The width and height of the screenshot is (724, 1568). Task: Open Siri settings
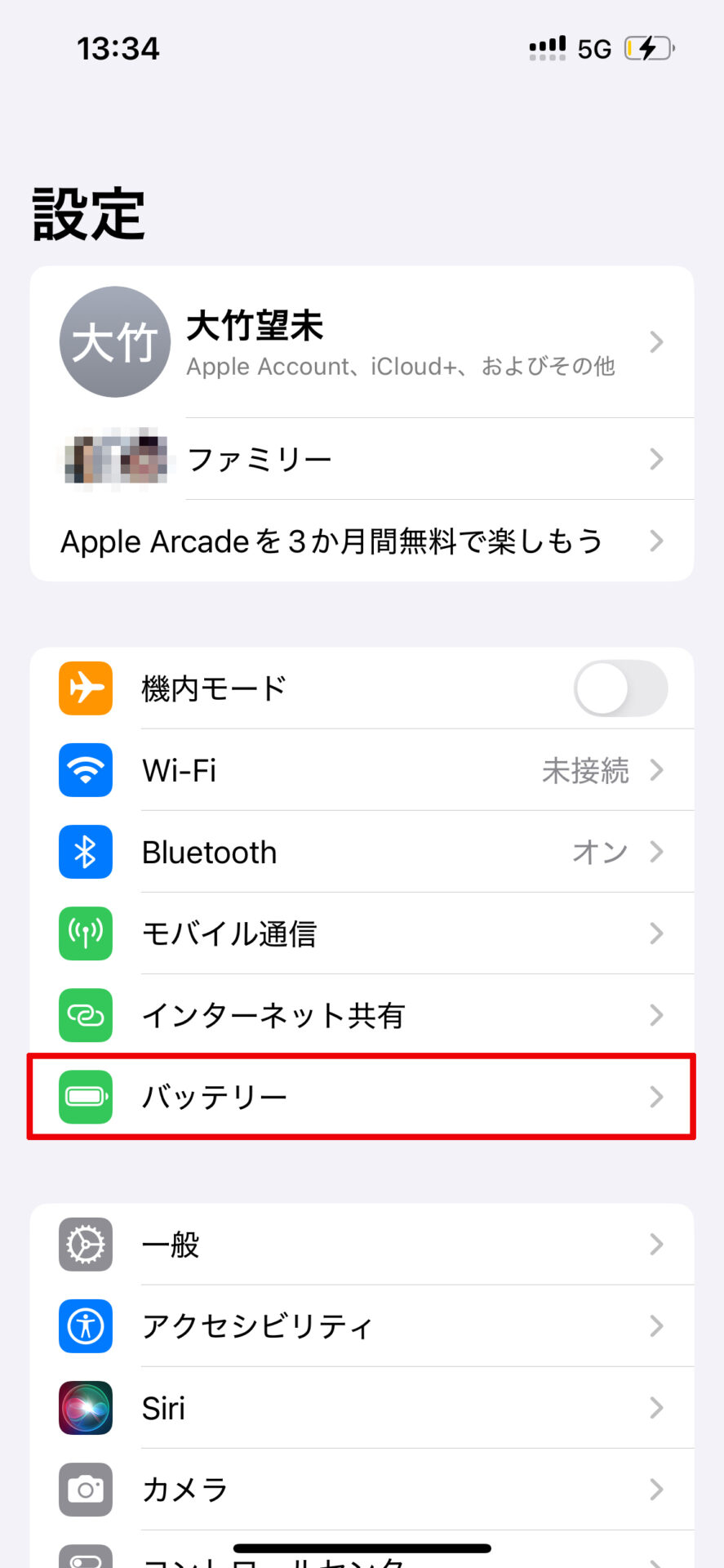coord(362,1408)
